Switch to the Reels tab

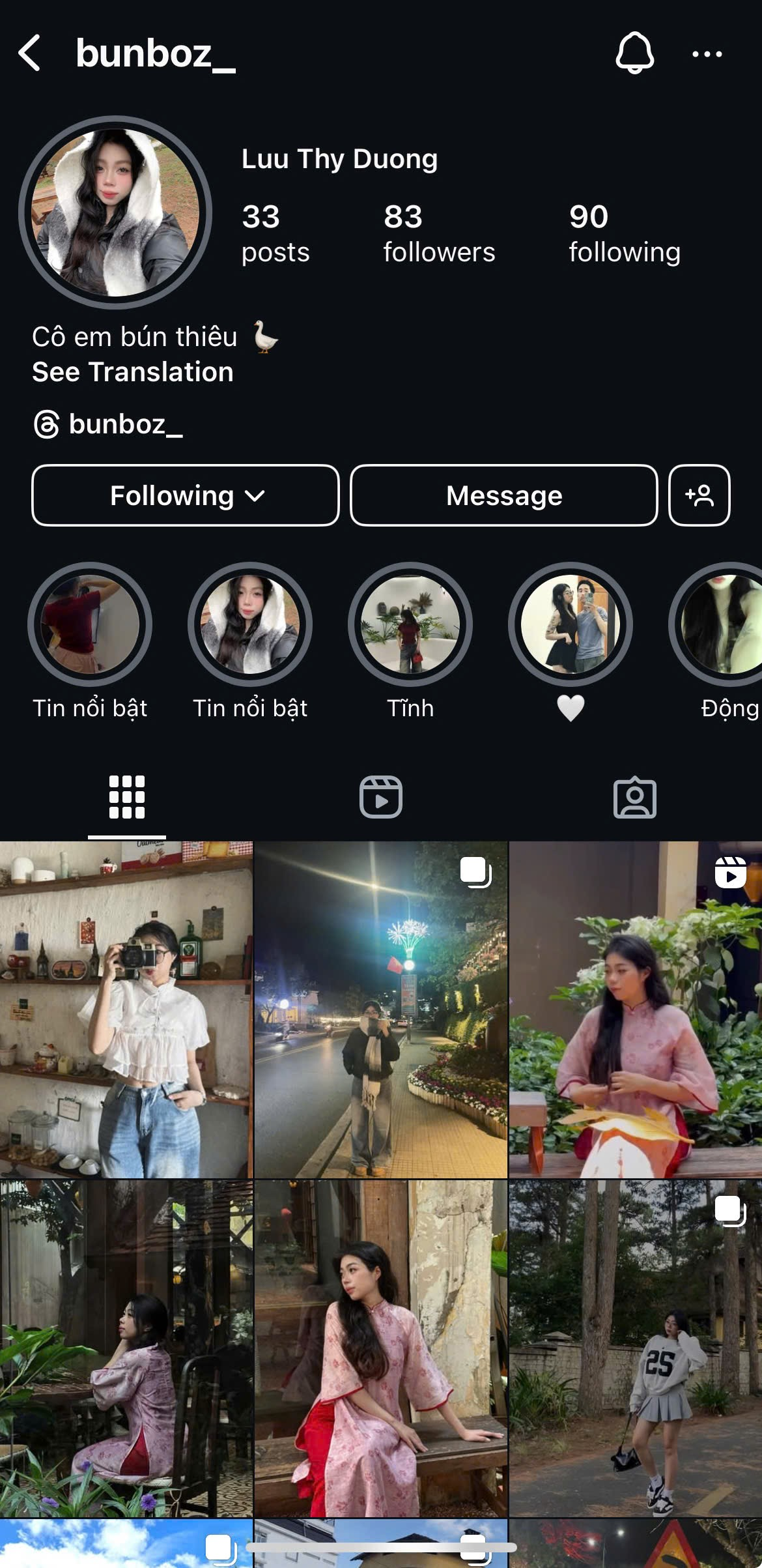[381, 797]
